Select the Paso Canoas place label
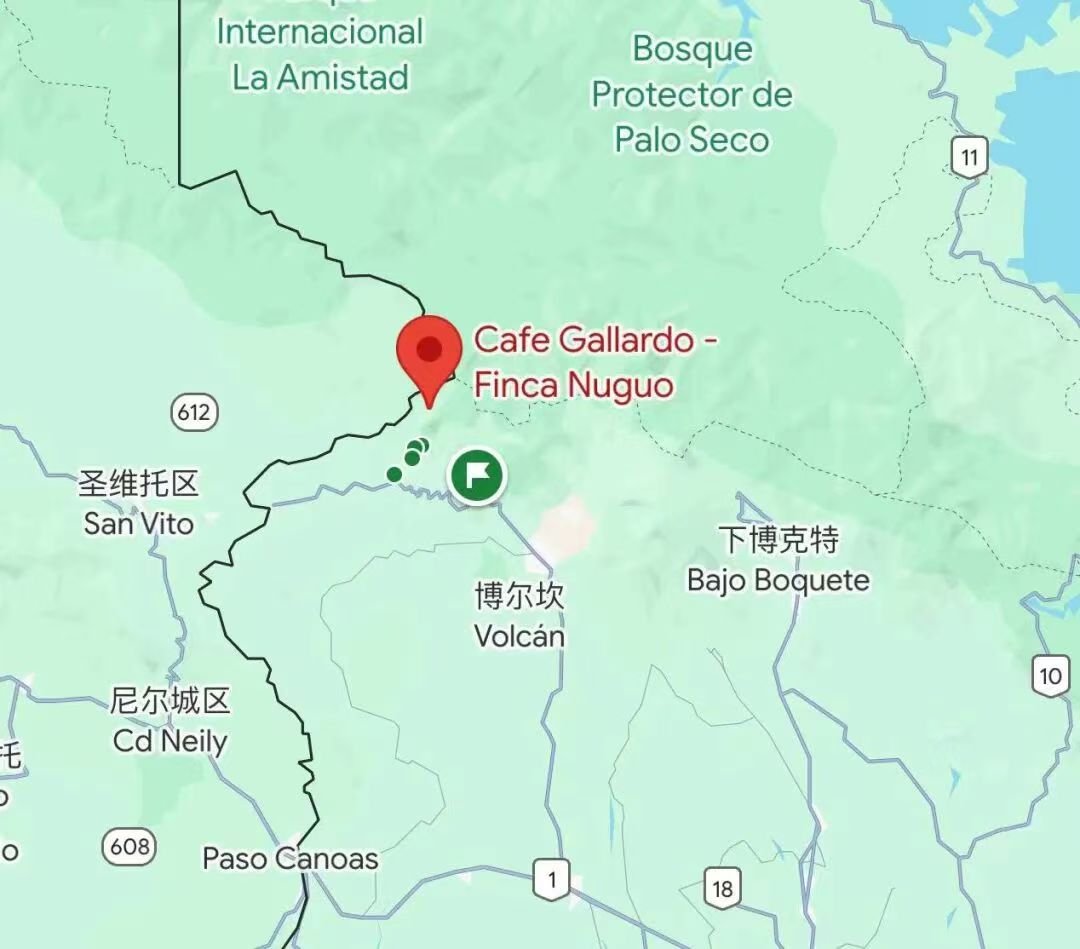Image resolution: width=1080 pixels, height=949 pixels. [291, 858]
